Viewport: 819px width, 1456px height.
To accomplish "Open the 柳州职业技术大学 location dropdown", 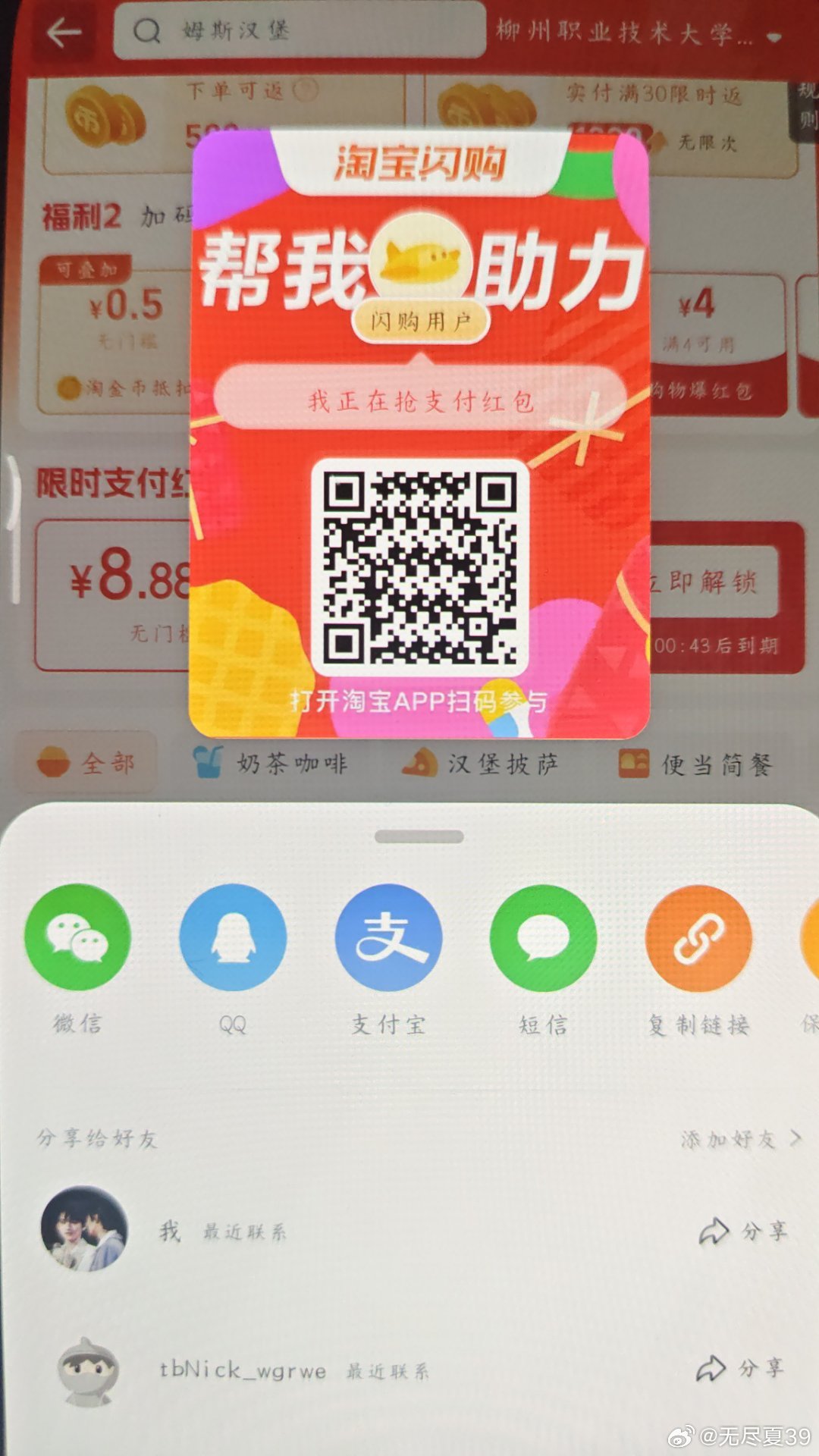I will [637, 34].
